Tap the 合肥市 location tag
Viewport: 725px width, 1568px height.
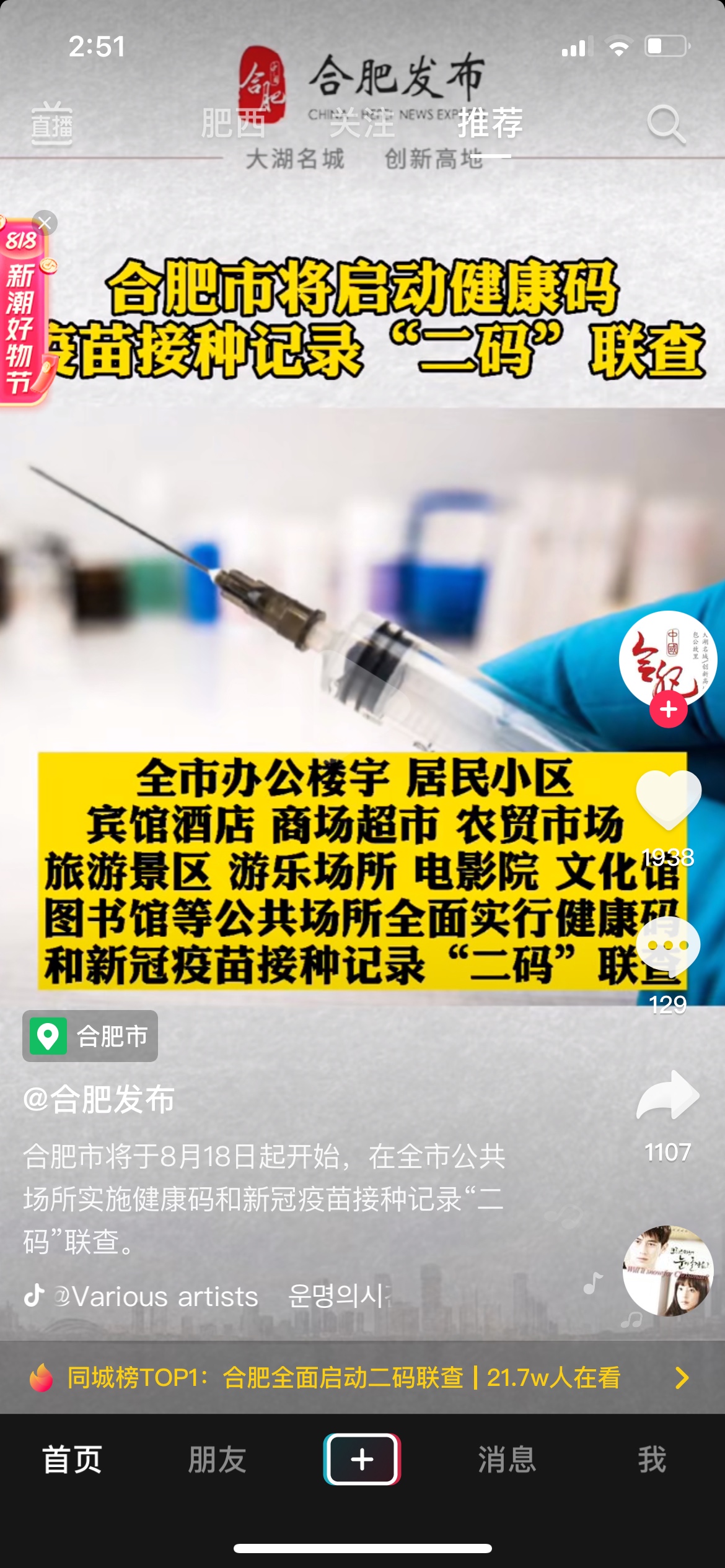pos(90,1036)
